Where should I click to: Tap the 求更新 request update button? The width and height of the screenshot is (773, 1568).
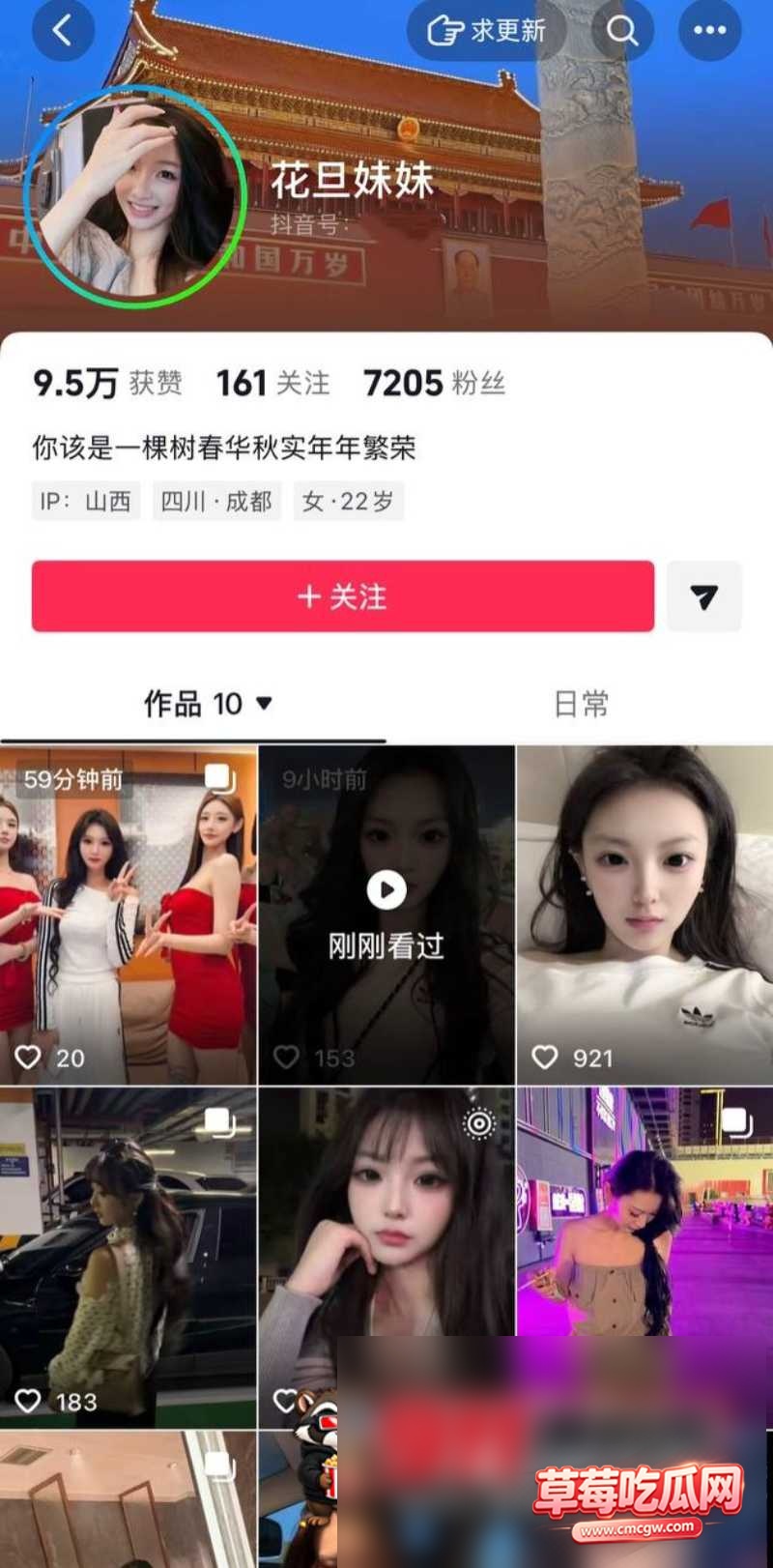[x=486, y=30]
